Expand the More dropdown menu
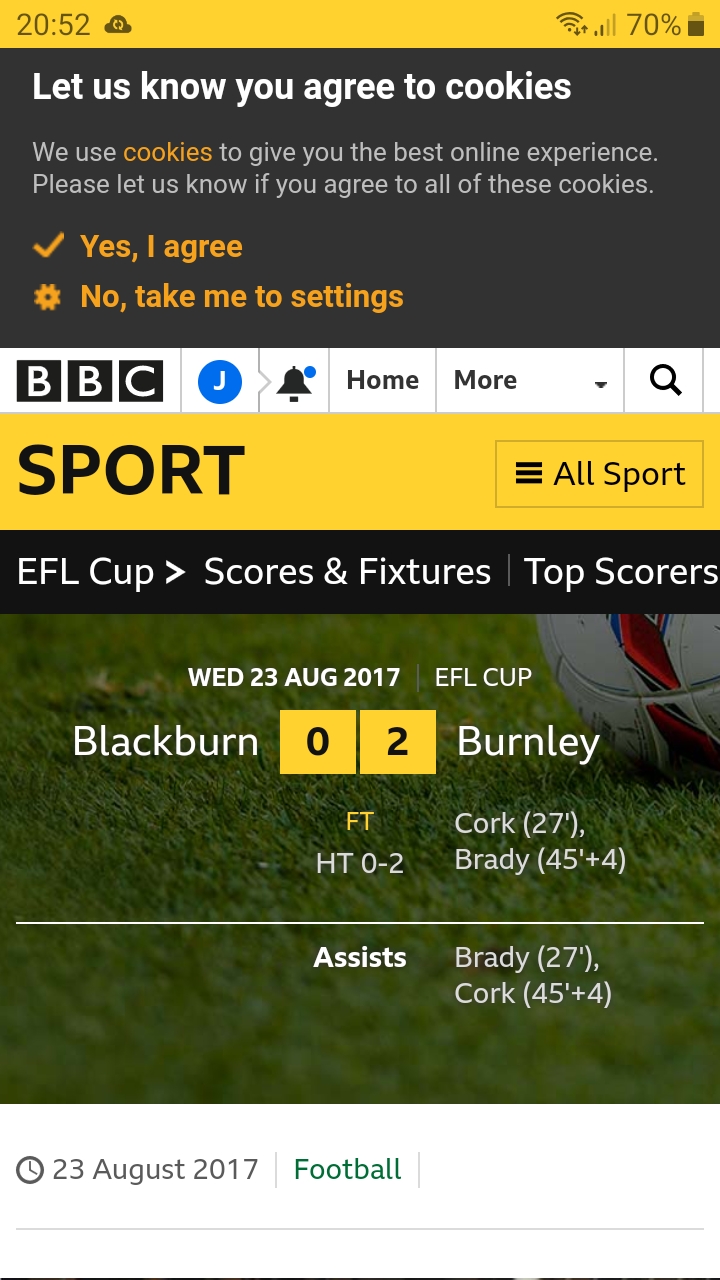The image size is (720, 1280). 530,381
